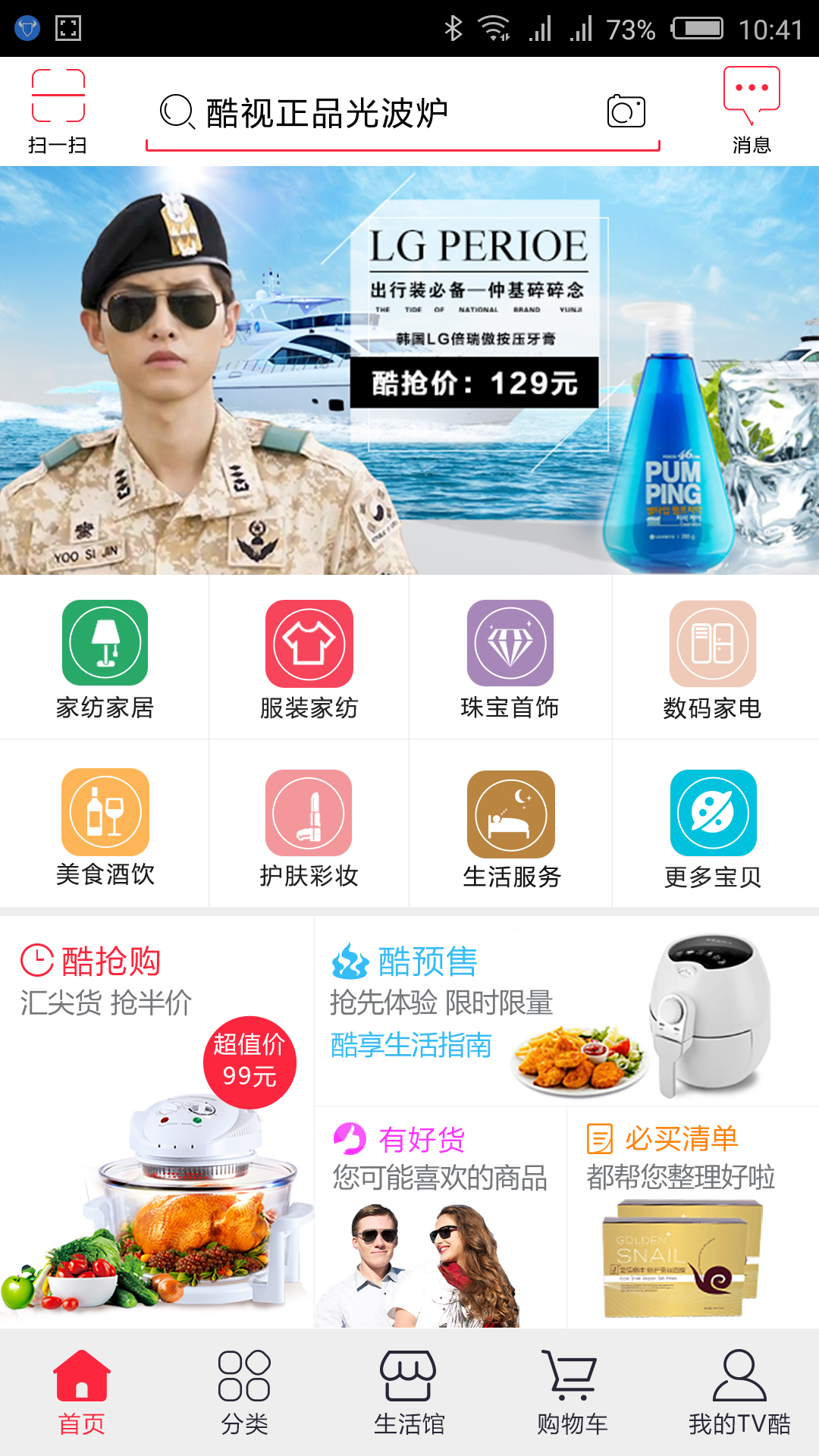View 更多宝贝 categories

[x=713, y=826]
